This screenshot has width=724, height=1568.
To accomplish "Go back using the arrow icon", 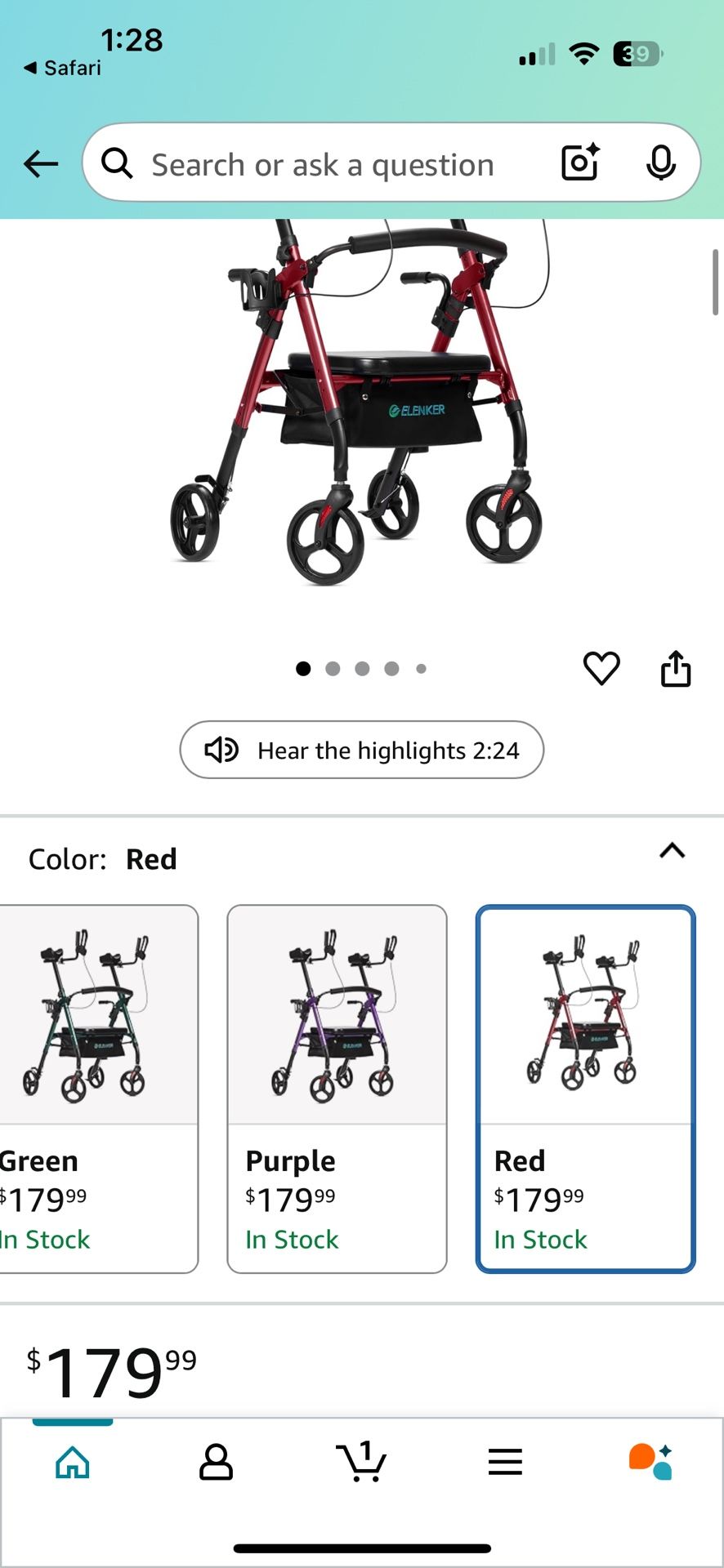I will click(x=41, y=164).
